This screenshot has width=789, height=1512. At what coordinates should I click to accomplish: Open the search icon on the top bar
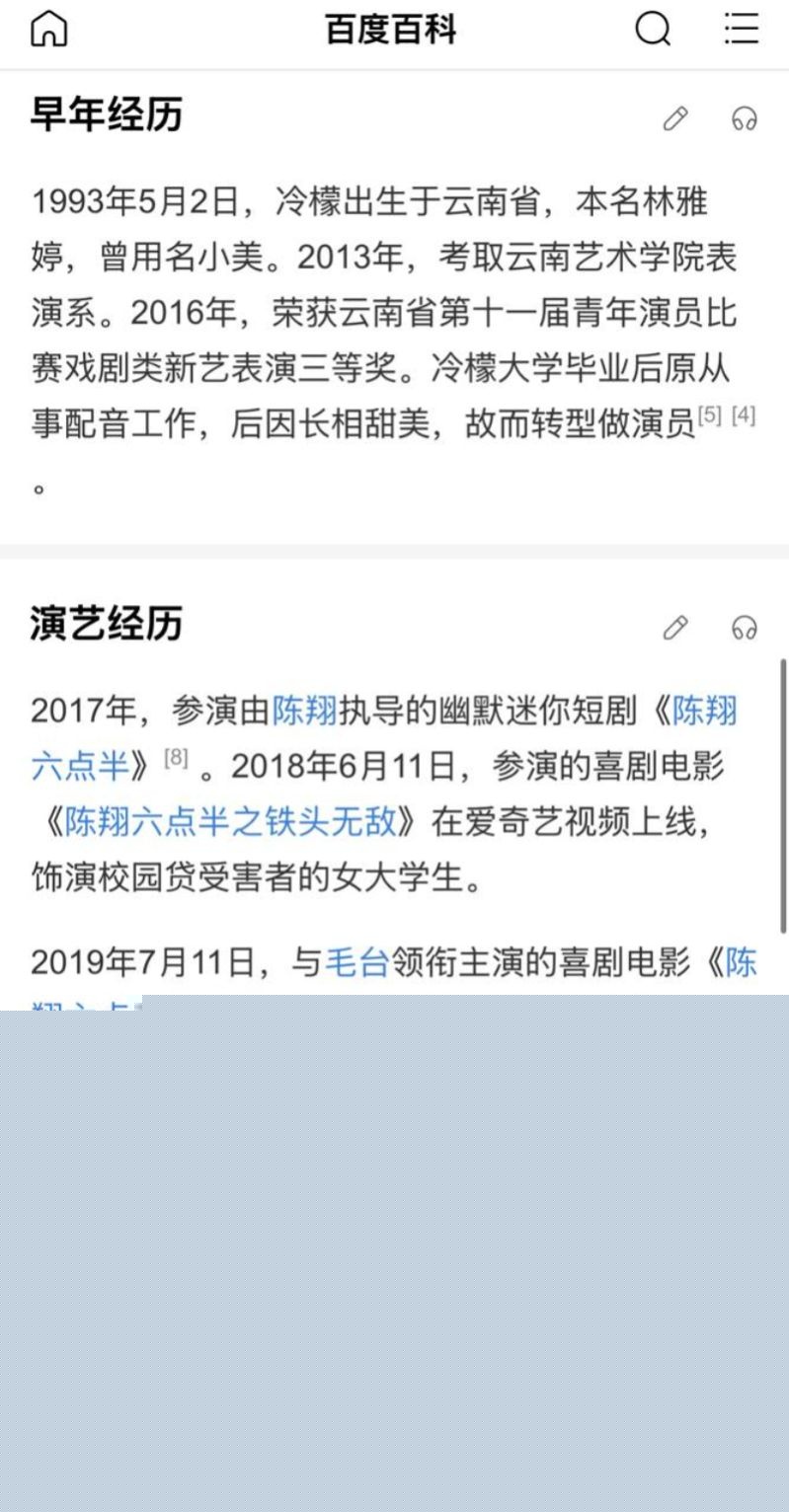pos(652,31)
